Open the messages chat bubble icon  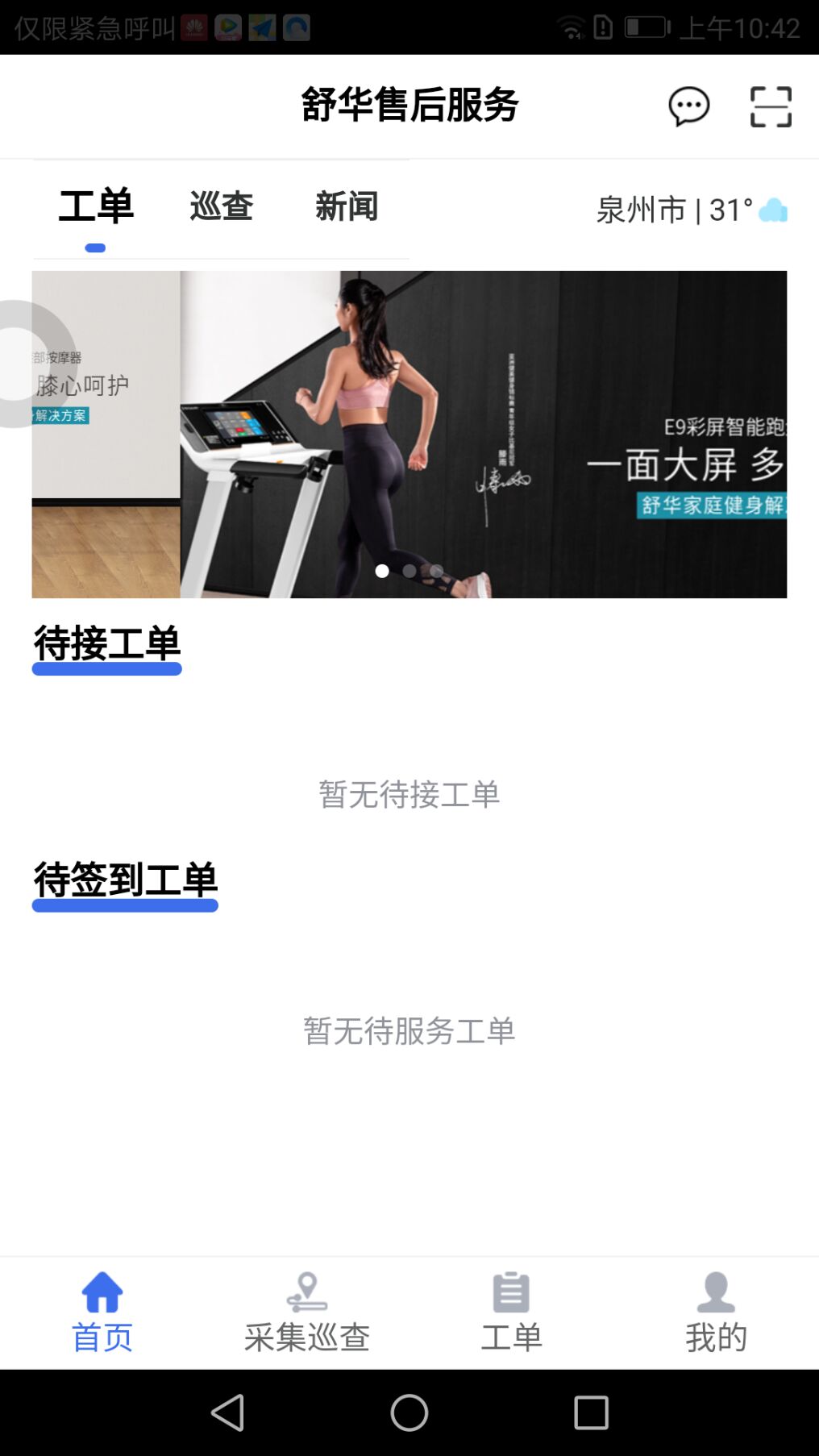pos(688,106)
